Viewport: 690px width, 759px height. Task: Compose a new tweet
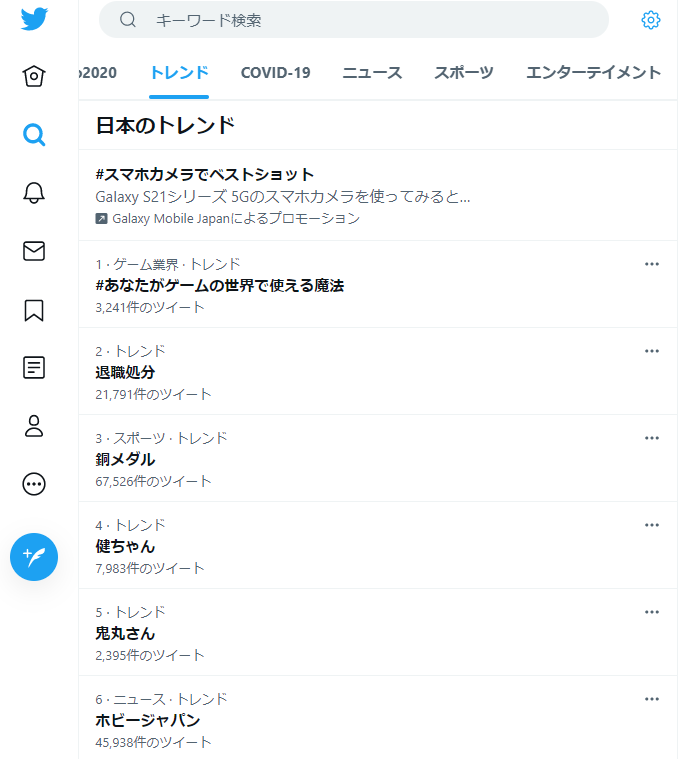point(34,557)
